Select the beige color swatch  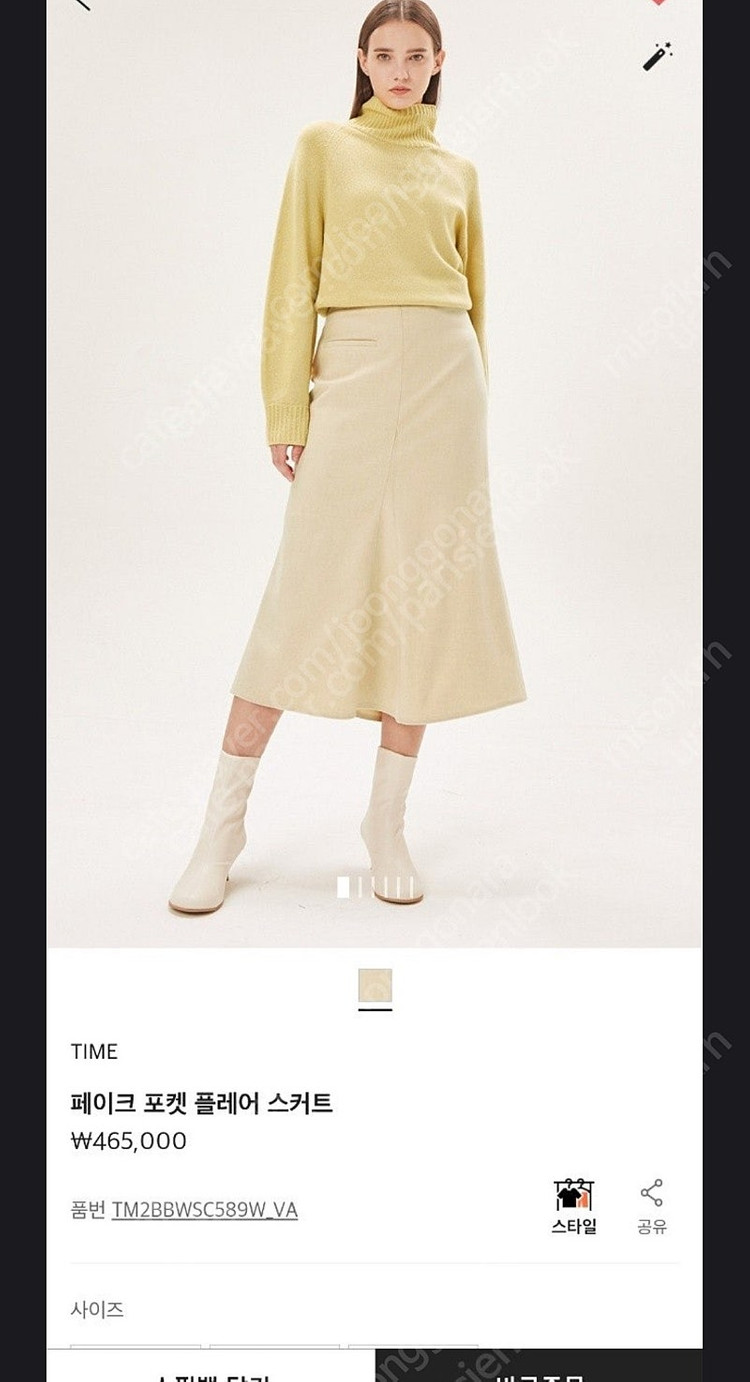[x=375, y=986]
